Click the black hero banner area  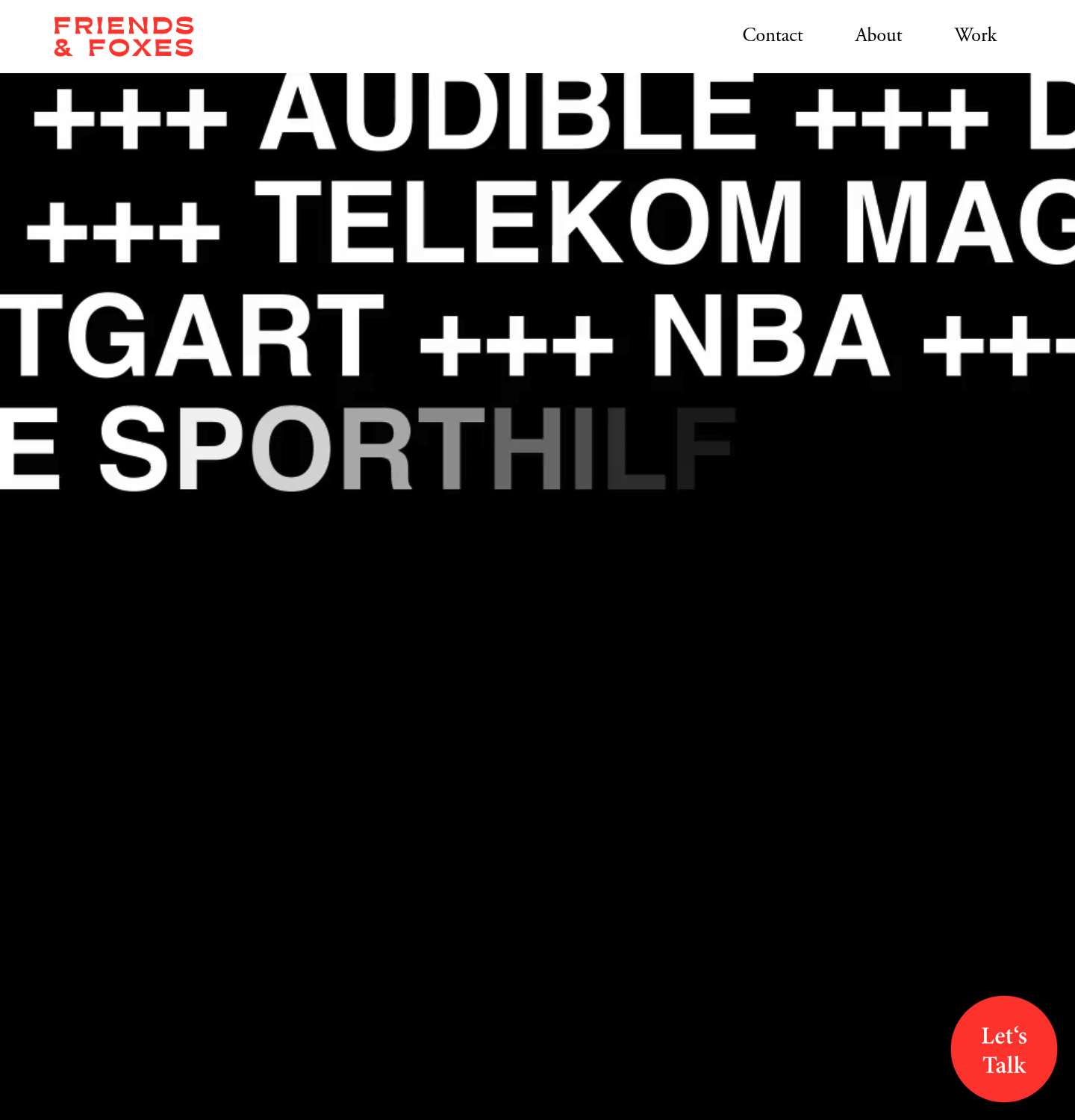point(523,747)
